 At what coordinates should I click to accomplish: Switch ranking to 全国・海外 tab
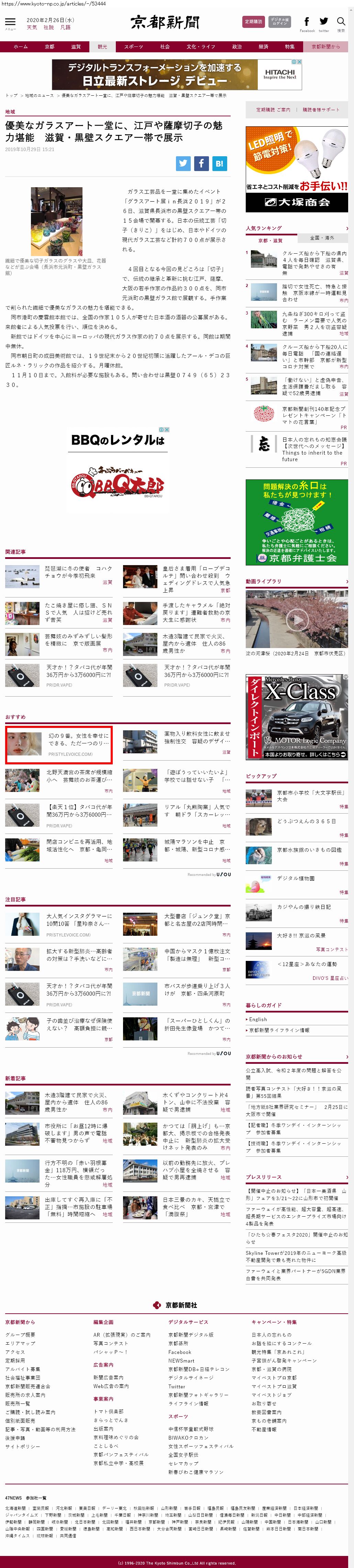click(x=322, y=238)
